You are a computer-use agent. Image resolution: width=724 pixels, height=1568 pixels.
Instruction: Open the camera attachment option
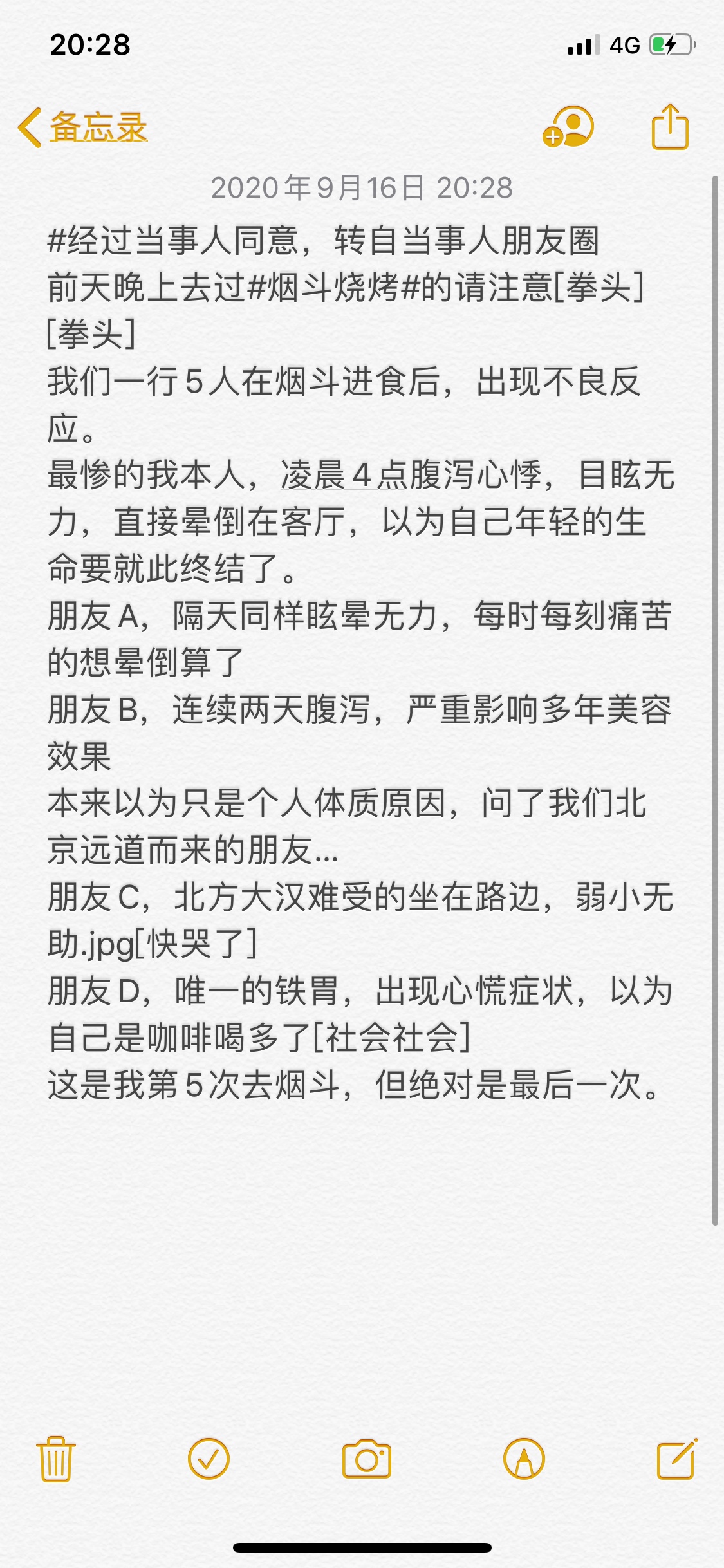(366, 1459)
